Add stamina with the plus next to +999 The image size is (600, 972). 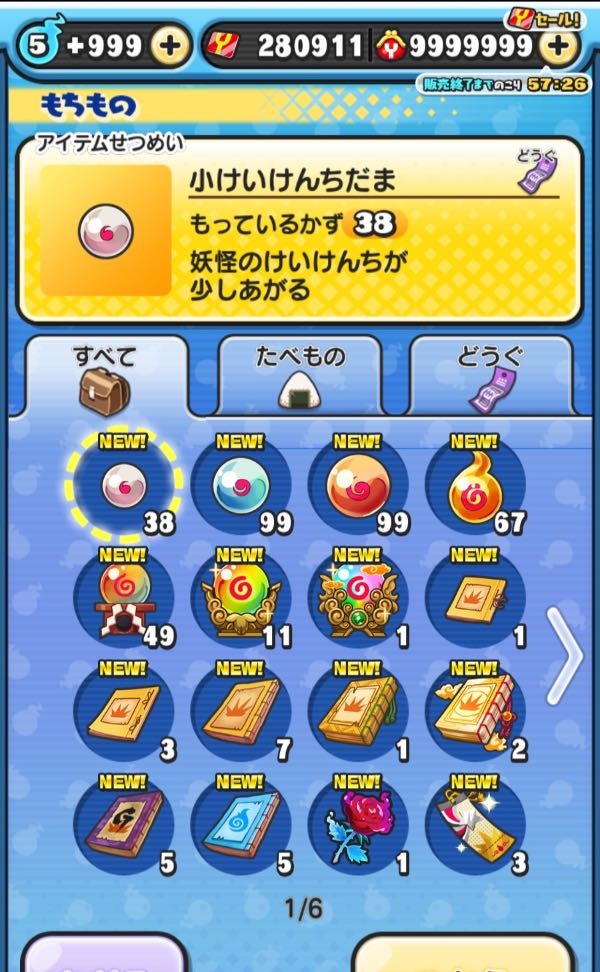171,46
